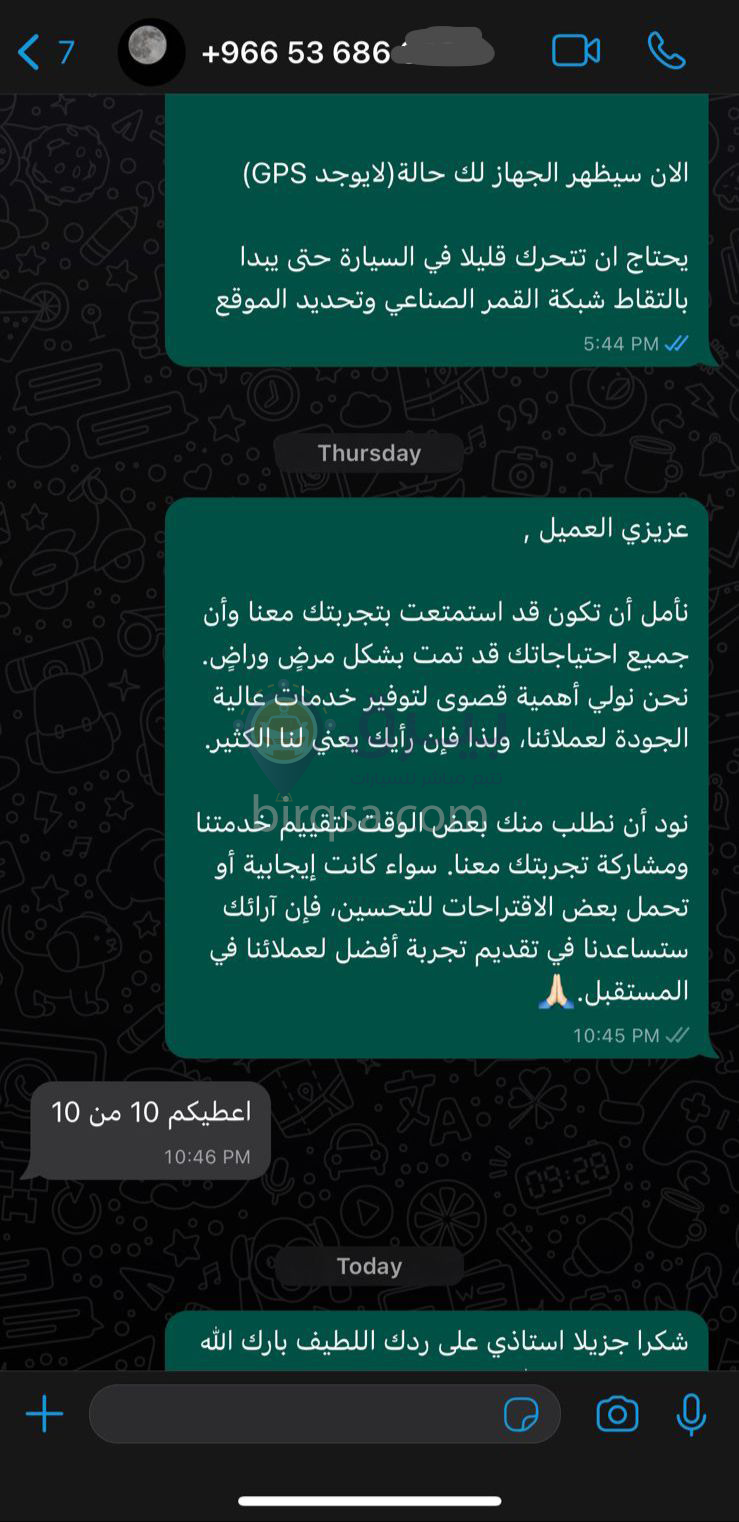Focus the message text field
This screenshot has width=739, height=1522.
290,1414
